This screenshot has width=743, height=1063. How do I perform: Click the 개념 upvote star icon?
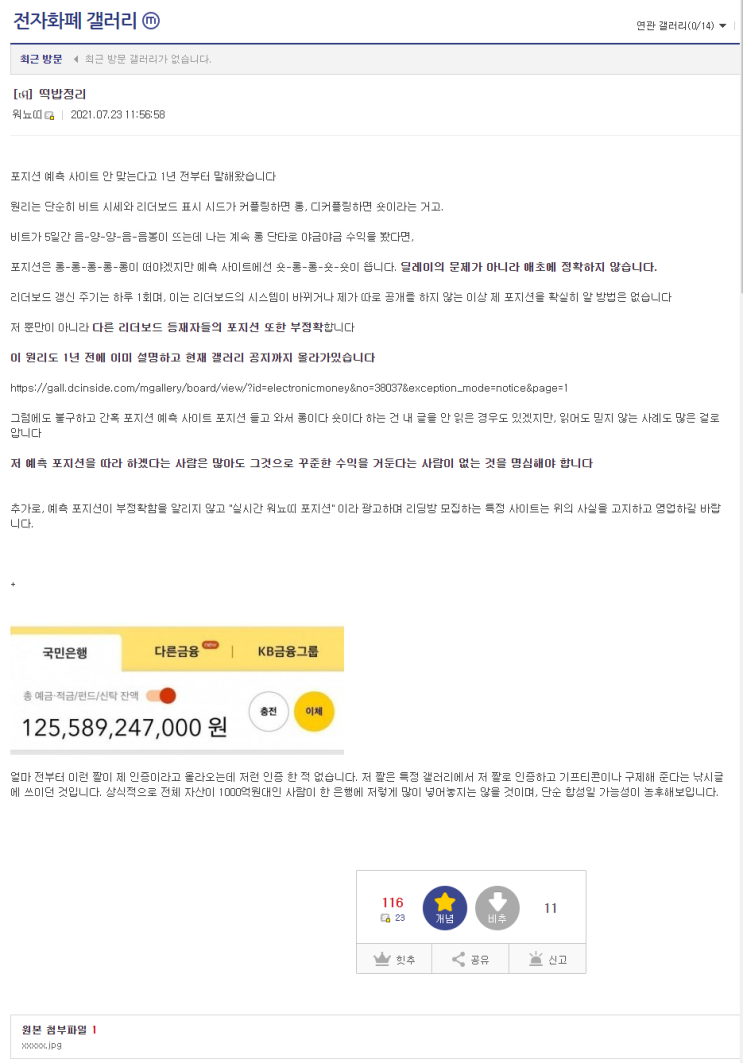444,908
